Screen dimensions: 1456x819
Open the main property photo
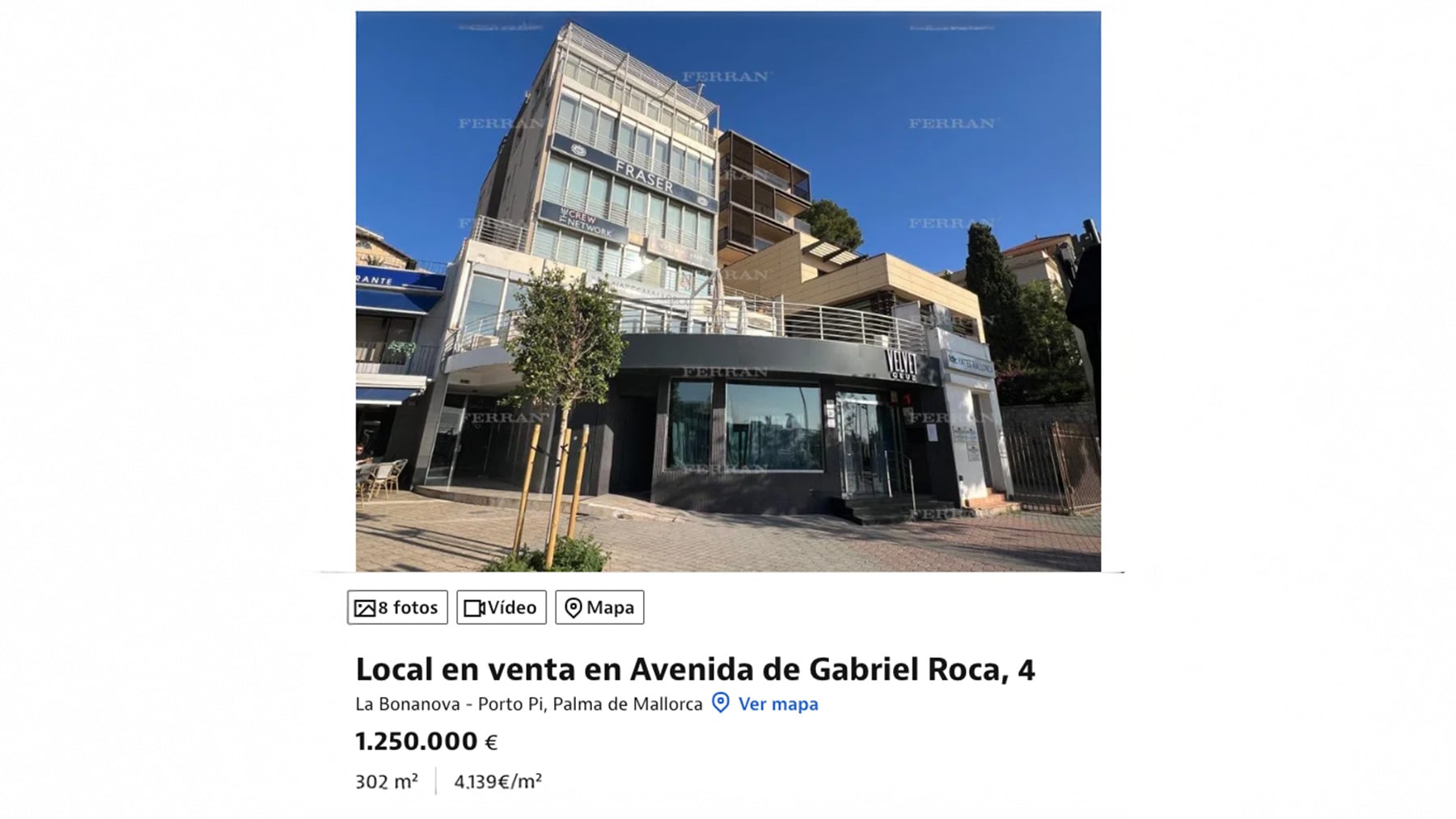(728, 291)
